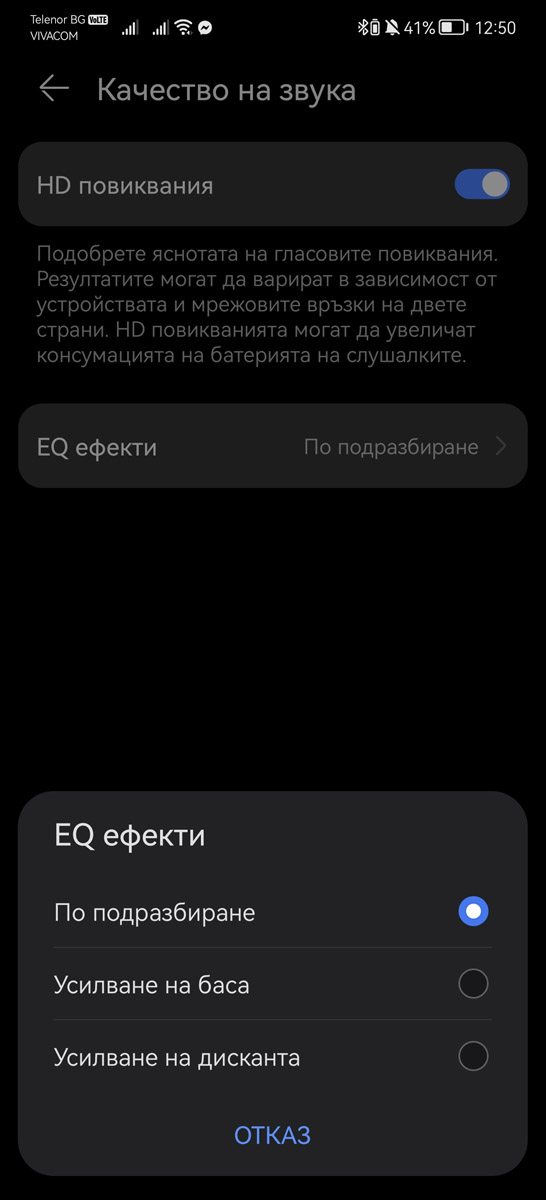Select the По подразбиране EQ option
This screenshot has width=546, height=1200.
pos(272,912)
